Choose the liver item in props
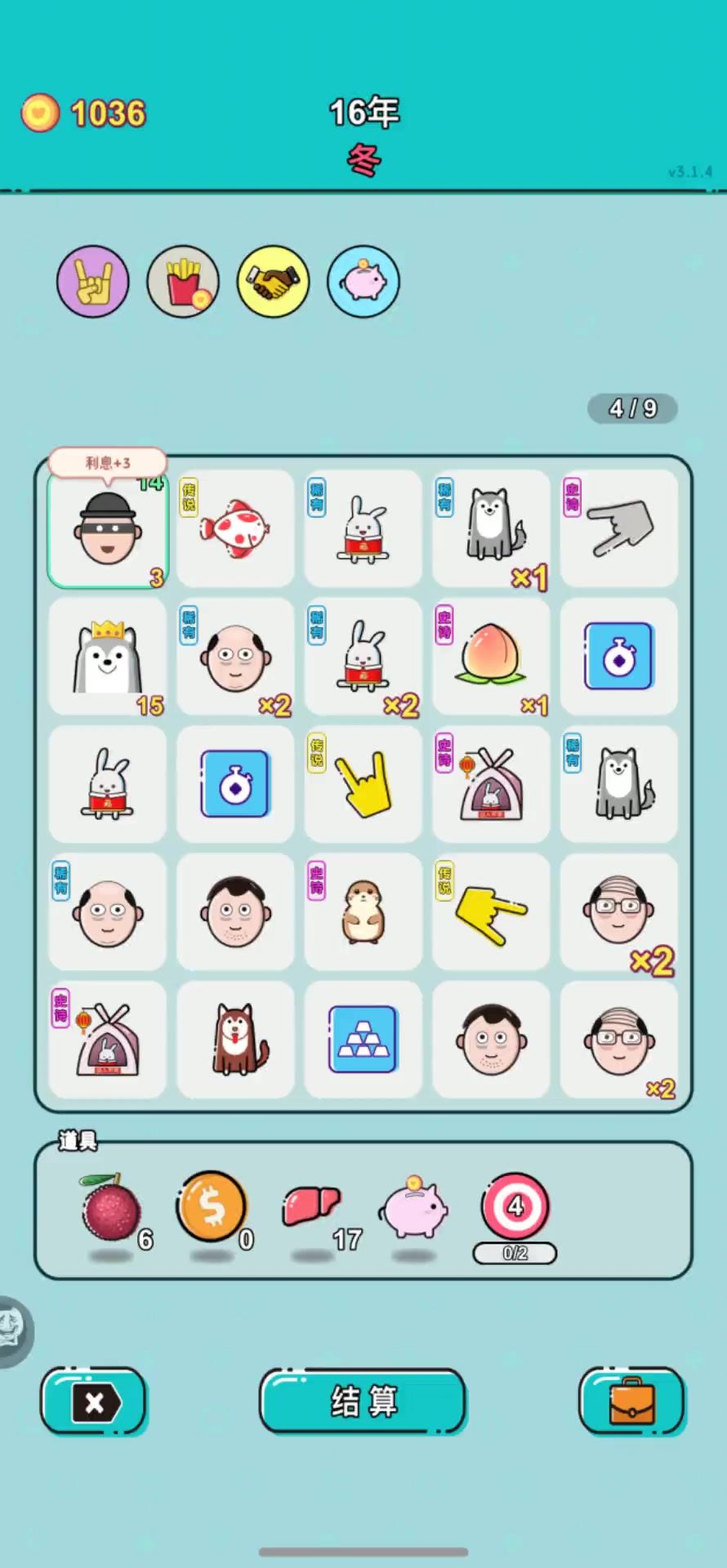727x1568 pixels. 310,1207
